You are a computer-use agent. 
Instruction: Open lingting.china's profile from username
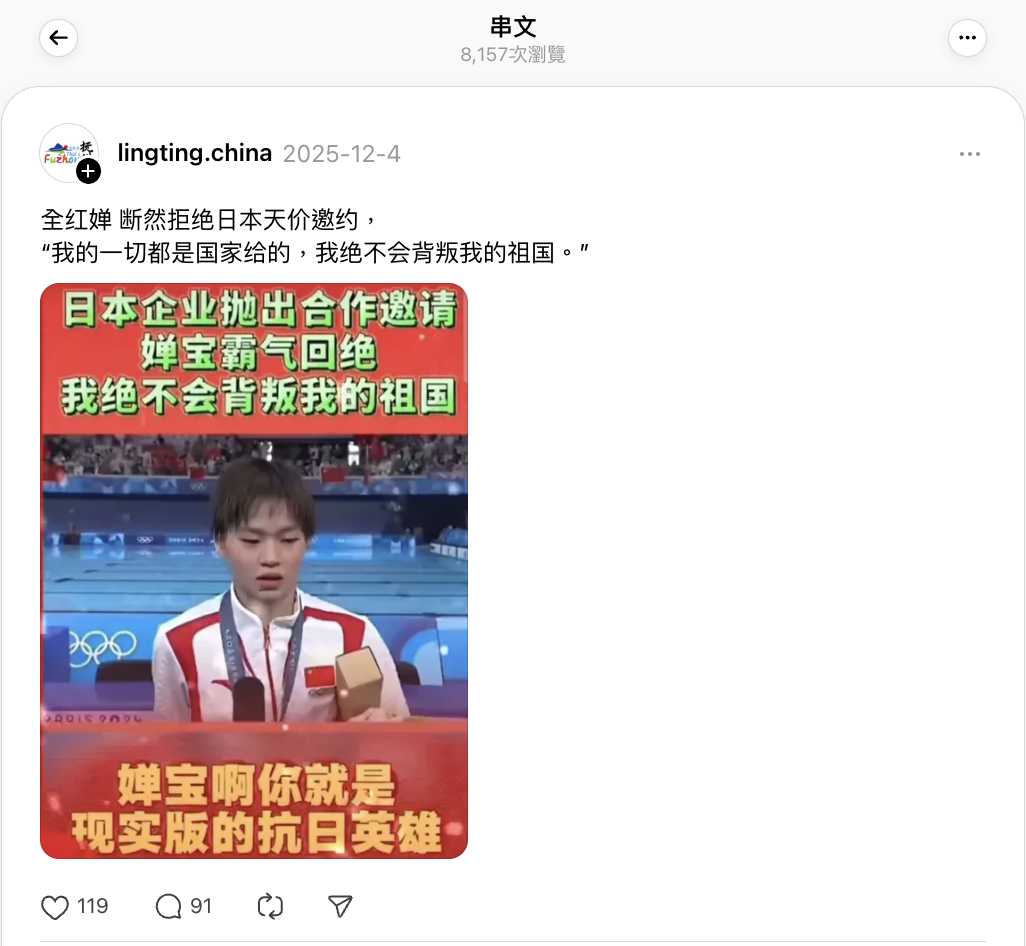pyautogui.click(x=195, y=153)
